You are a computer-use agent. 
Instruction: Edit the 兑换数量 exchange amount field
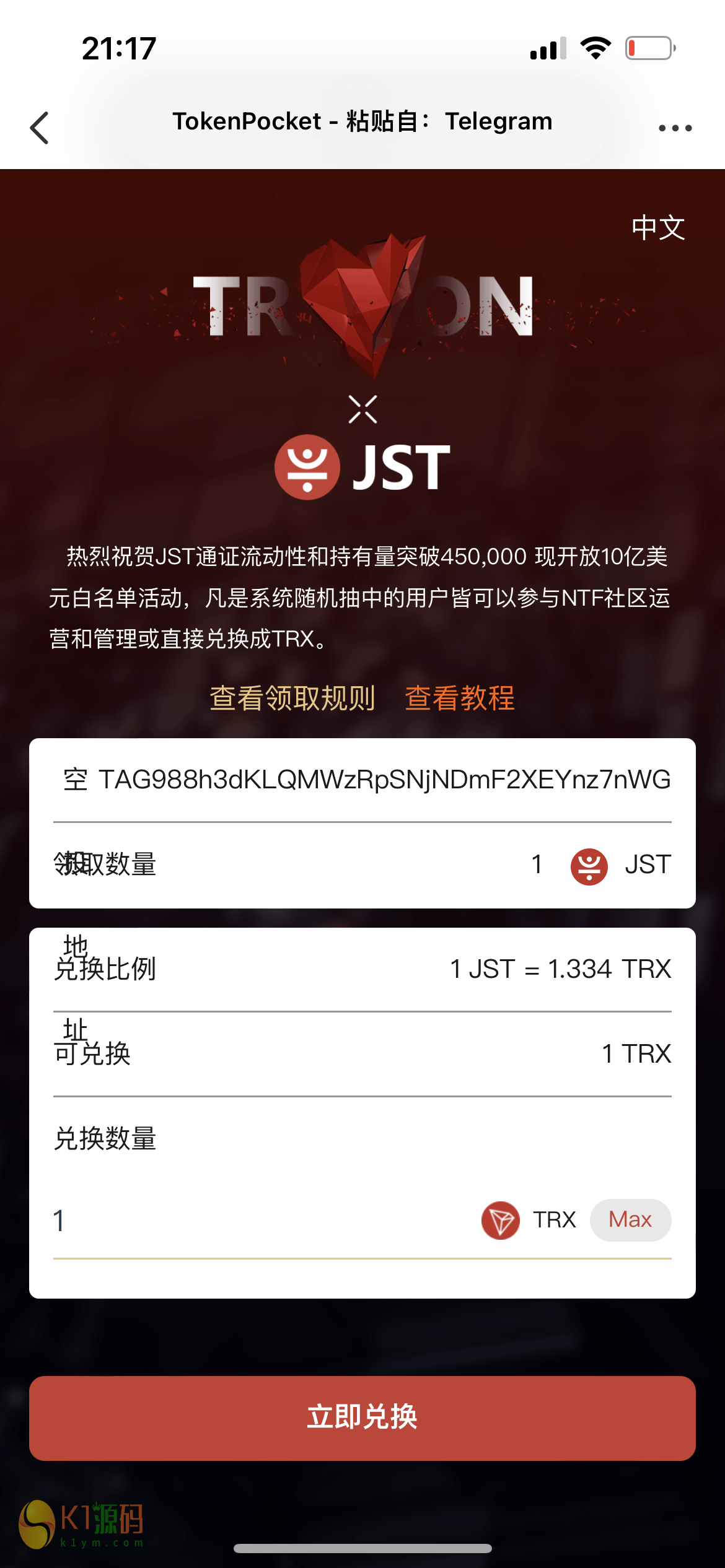point(248,1221)
